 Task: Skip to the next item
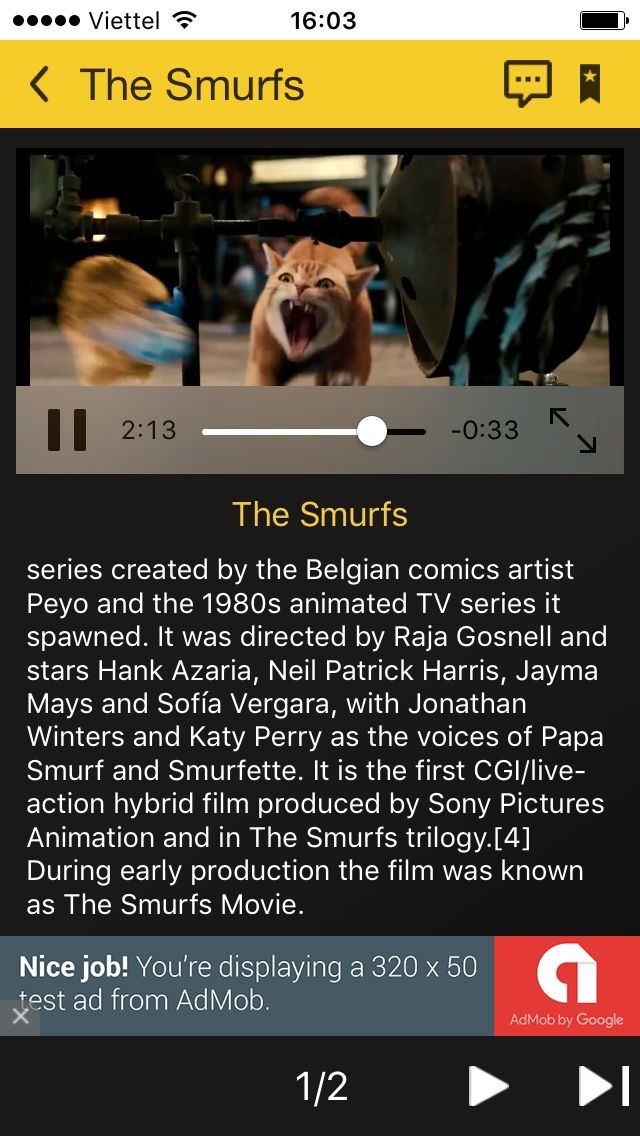pyautogui.click(x=604, y=1086)
